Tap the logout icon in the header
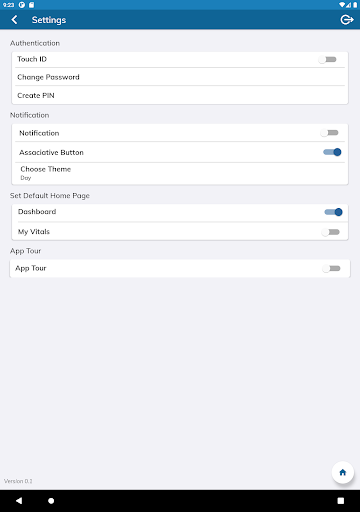This screenshot has width=360, height=512. tap(347, 20)
